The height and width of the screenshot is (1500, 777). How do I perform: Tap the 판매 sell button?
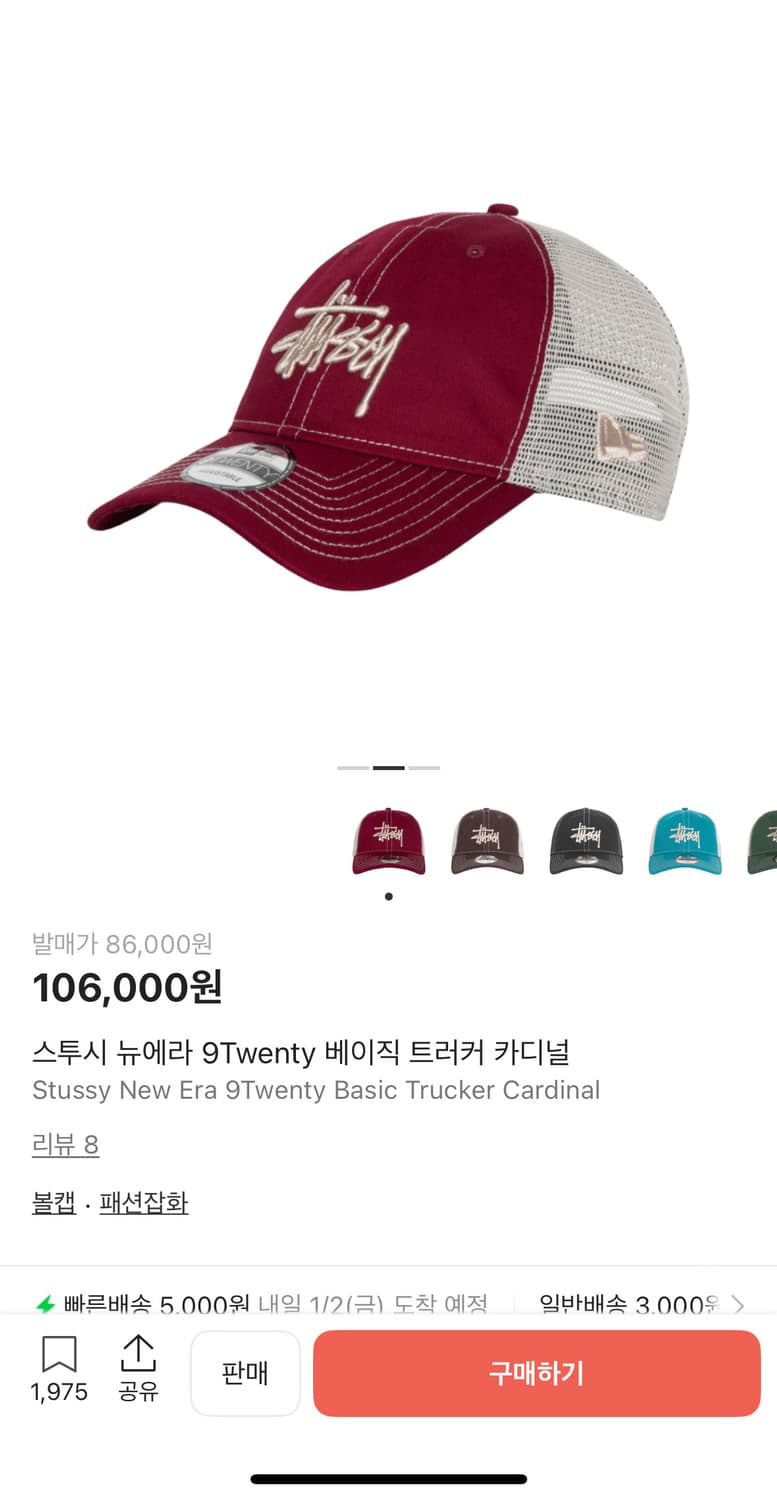click(245, 1373)
